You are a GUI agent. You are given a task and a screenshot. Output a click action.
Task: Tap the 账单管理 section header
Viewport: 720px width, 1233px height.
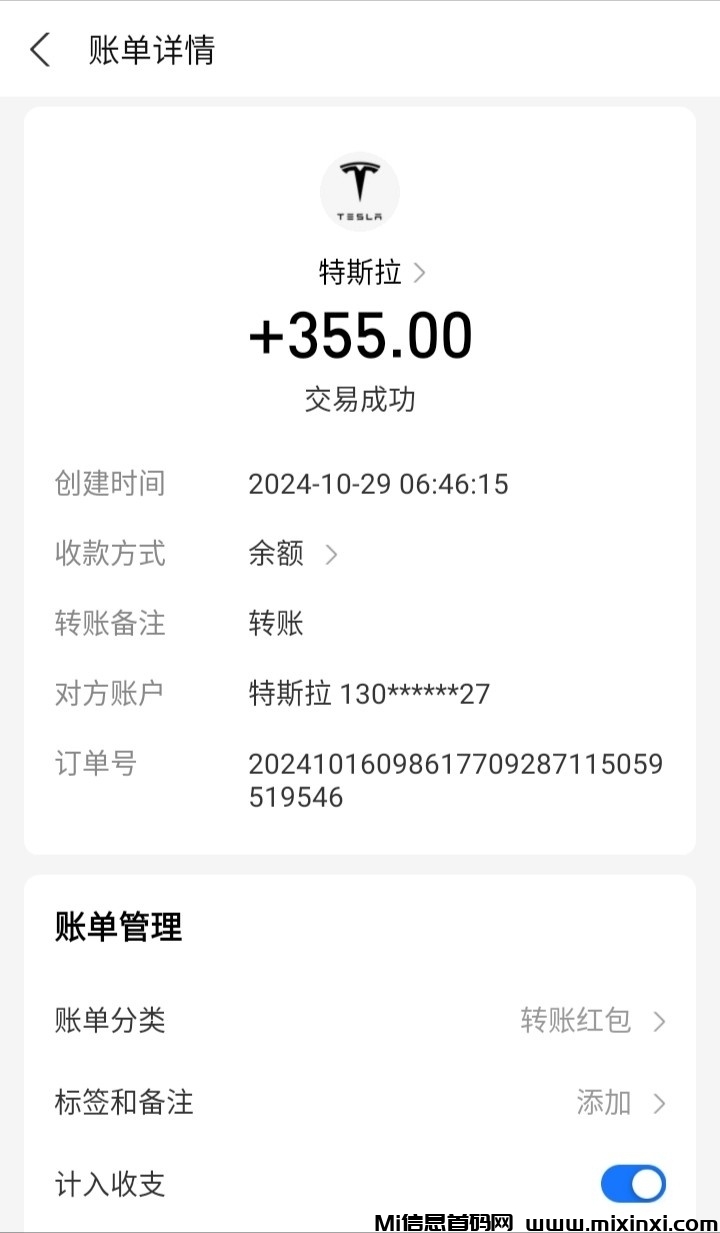click(x=118, y=927)
